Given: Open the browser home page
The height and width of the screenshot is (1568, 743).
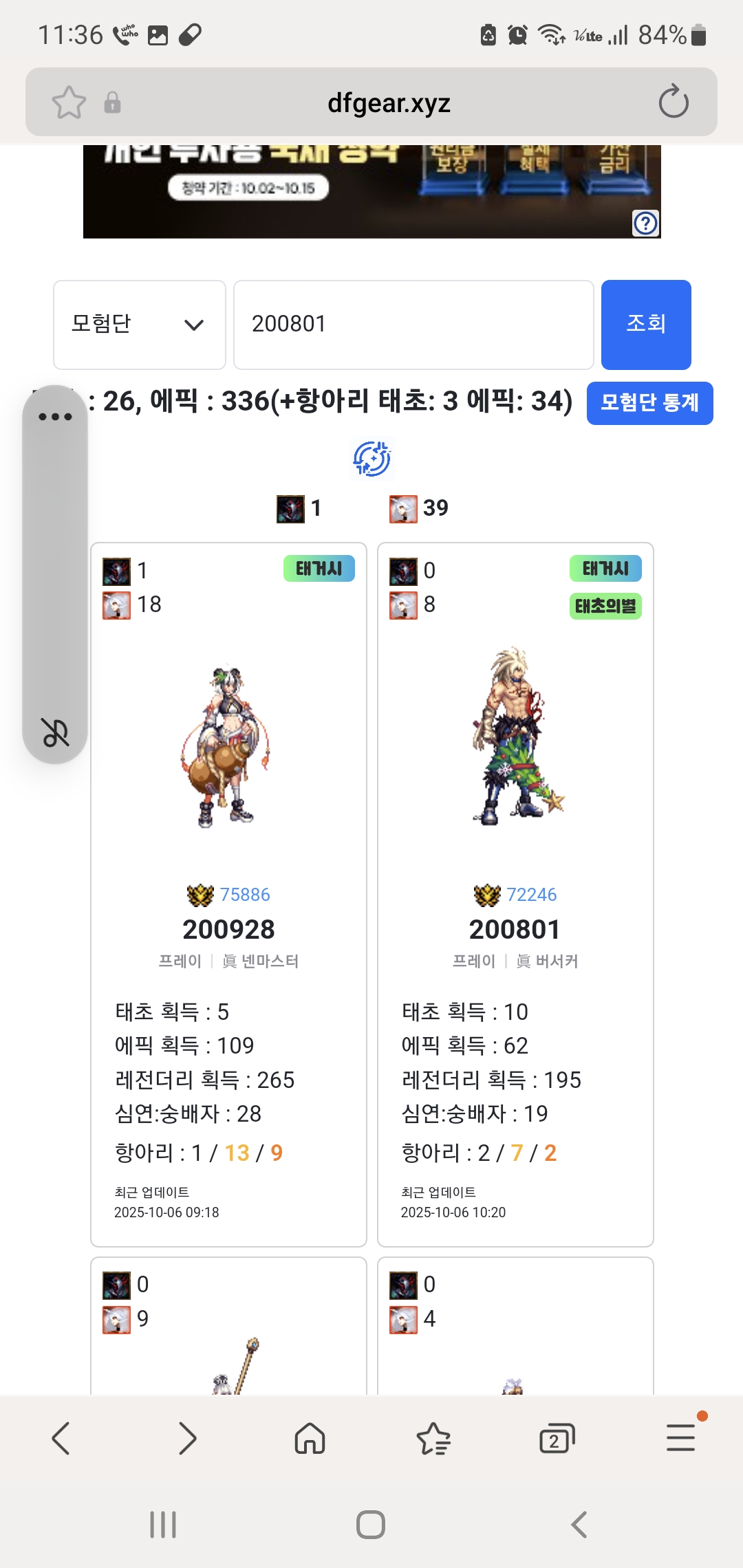Looking at the screenshot, I should [x=310, y=1438].
